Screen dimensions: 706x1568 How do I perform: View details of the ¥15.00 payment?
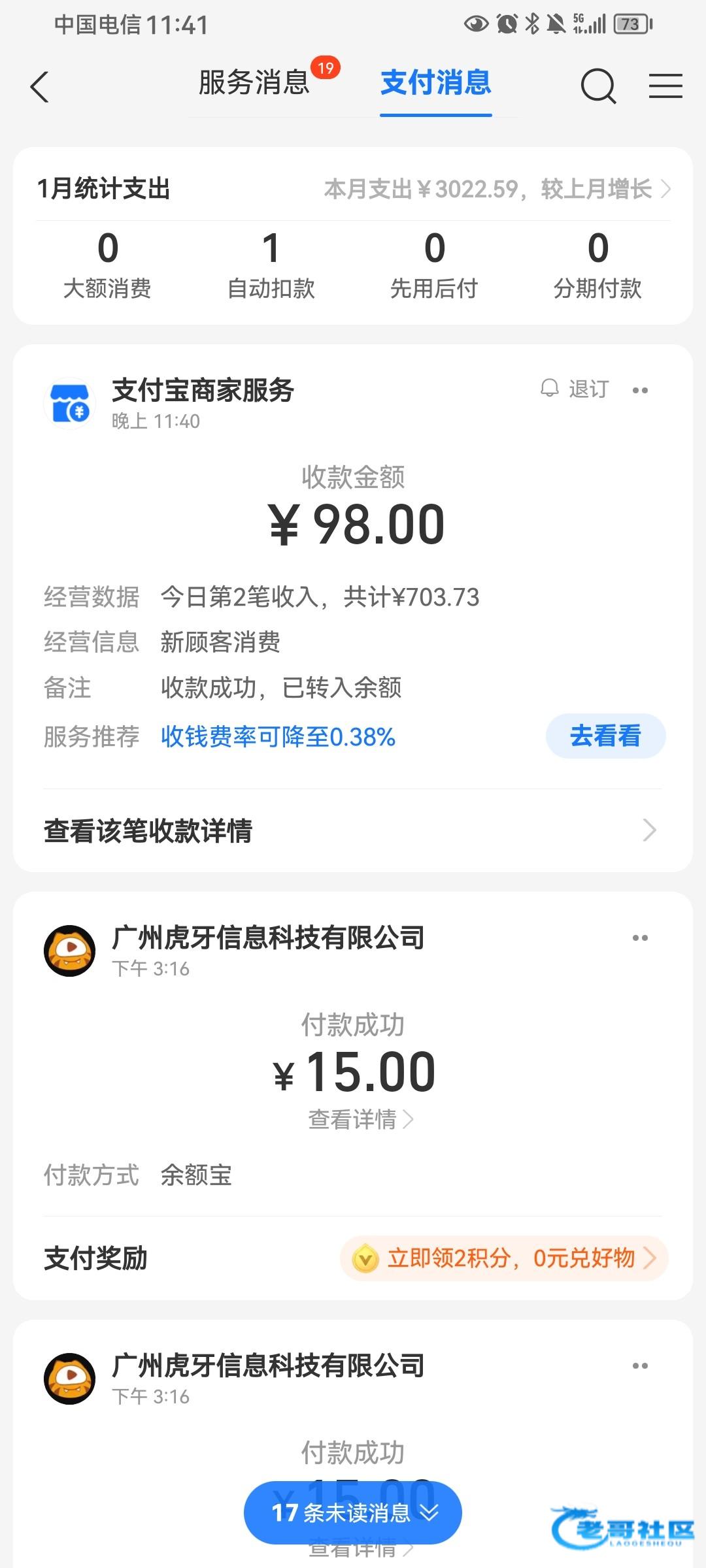click(x=360, y=1120)
